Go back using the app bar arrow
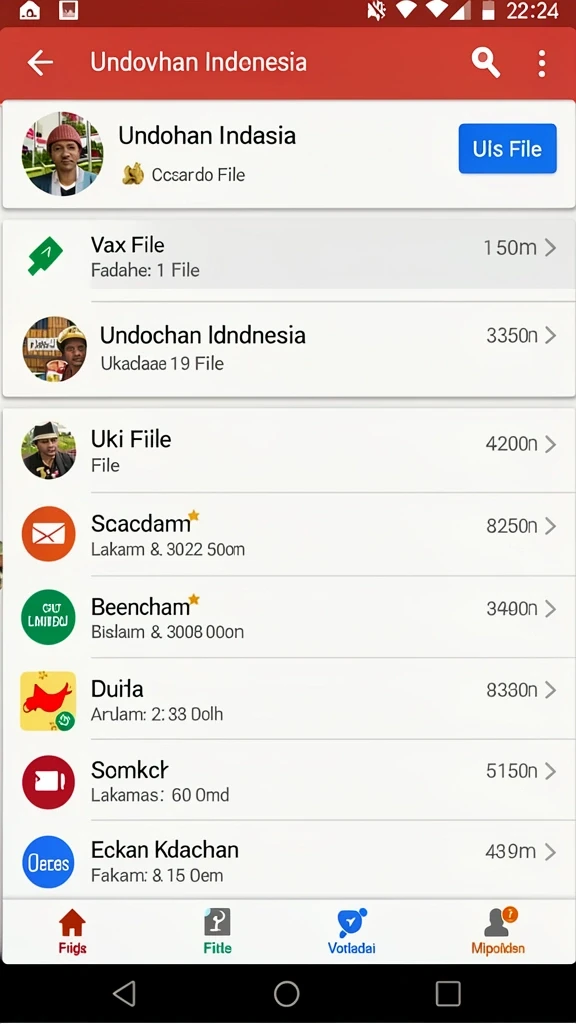 (x=40, y=63)
